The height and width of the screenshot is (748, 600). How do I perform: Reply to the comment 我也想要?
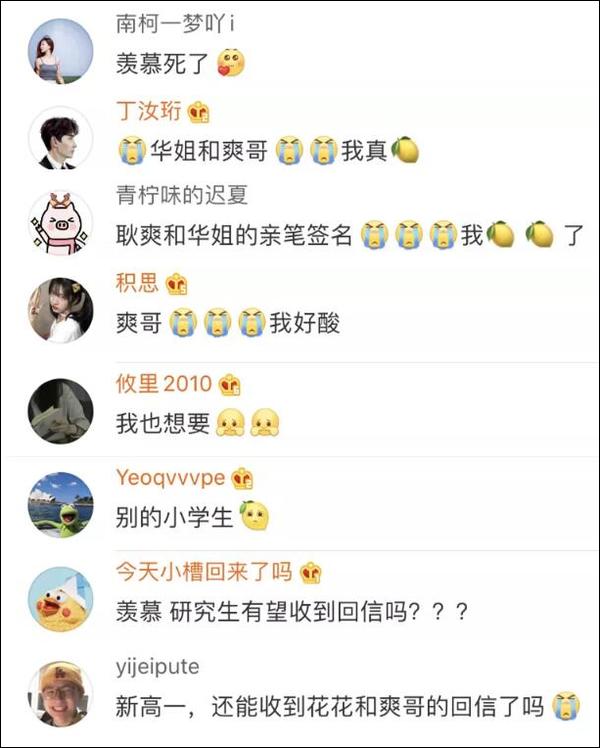coord(163,423)
